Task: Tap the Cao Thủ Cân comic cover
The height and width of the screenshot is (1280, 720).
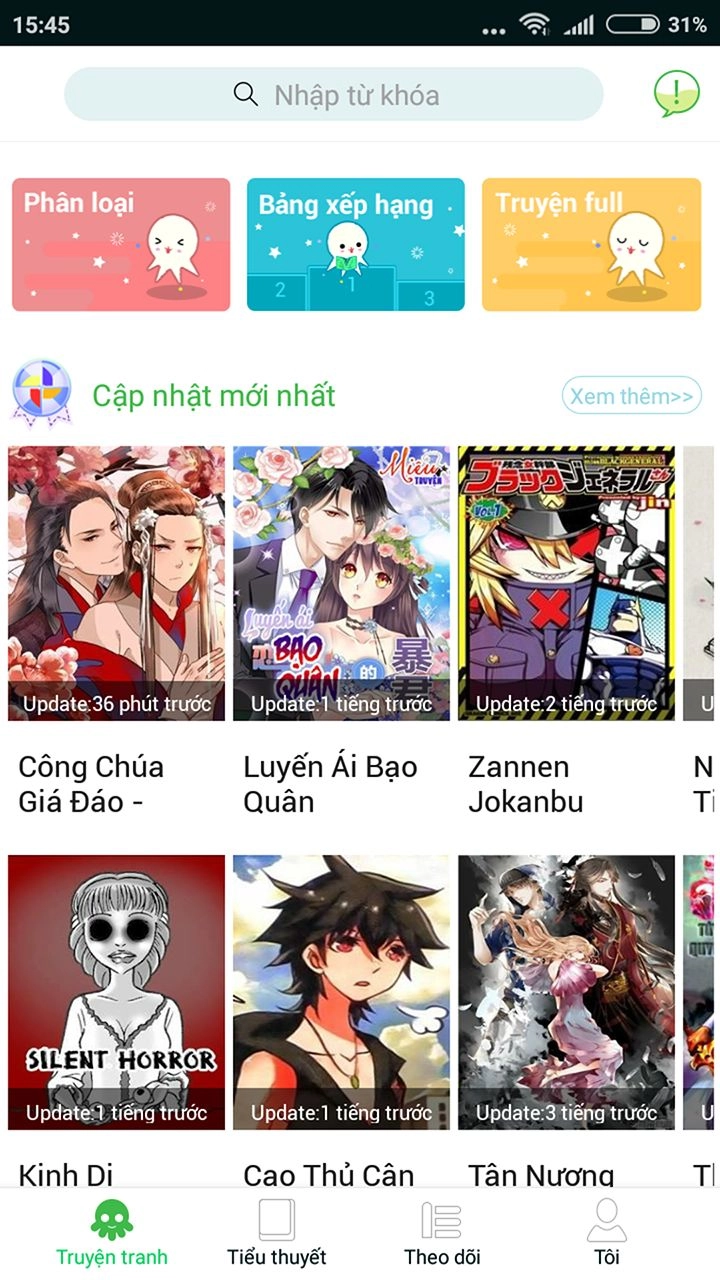Action: [338, 993]
